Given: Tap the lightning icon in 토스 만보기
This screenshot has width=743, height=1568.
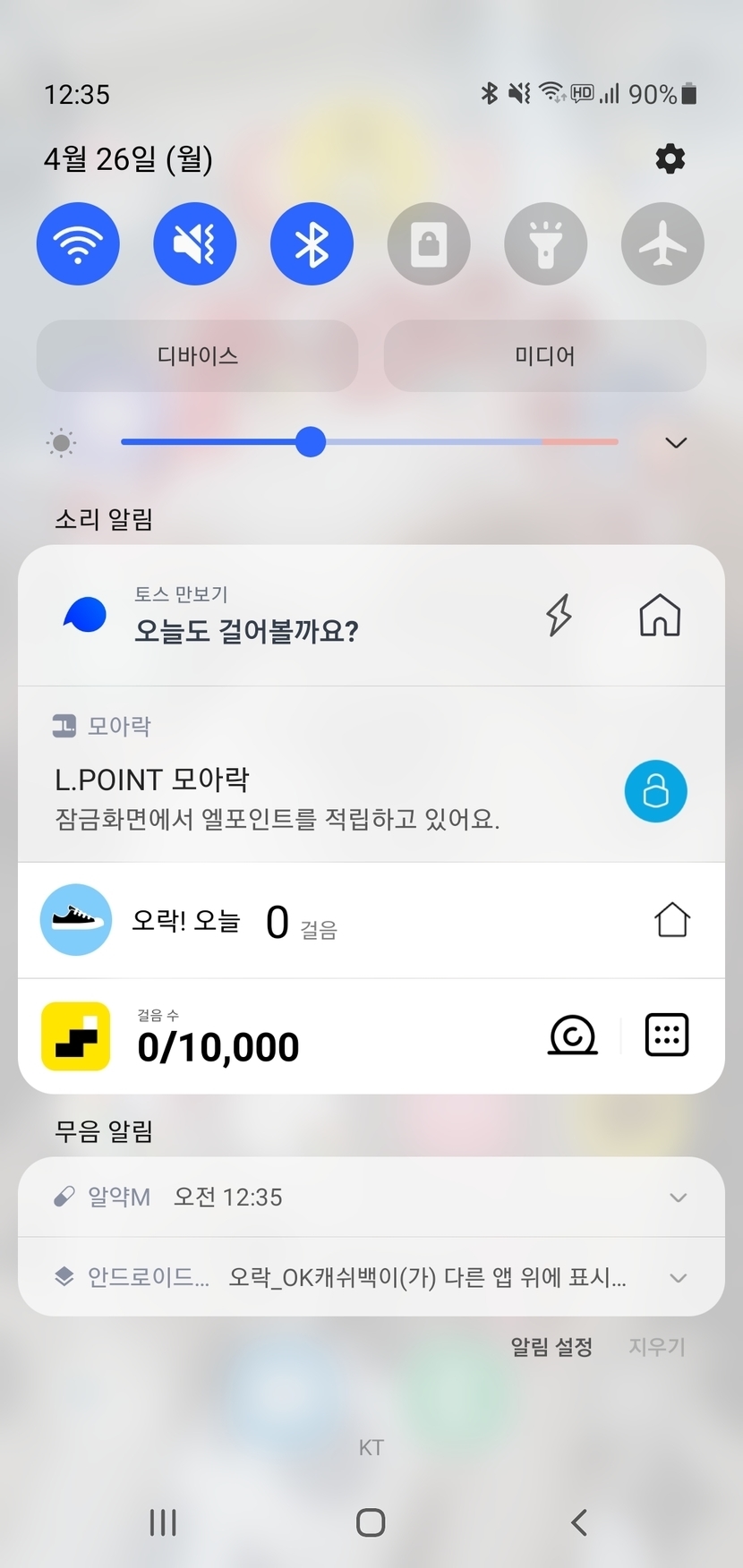Looking at the screenshot, I should (x=559, y=616).
